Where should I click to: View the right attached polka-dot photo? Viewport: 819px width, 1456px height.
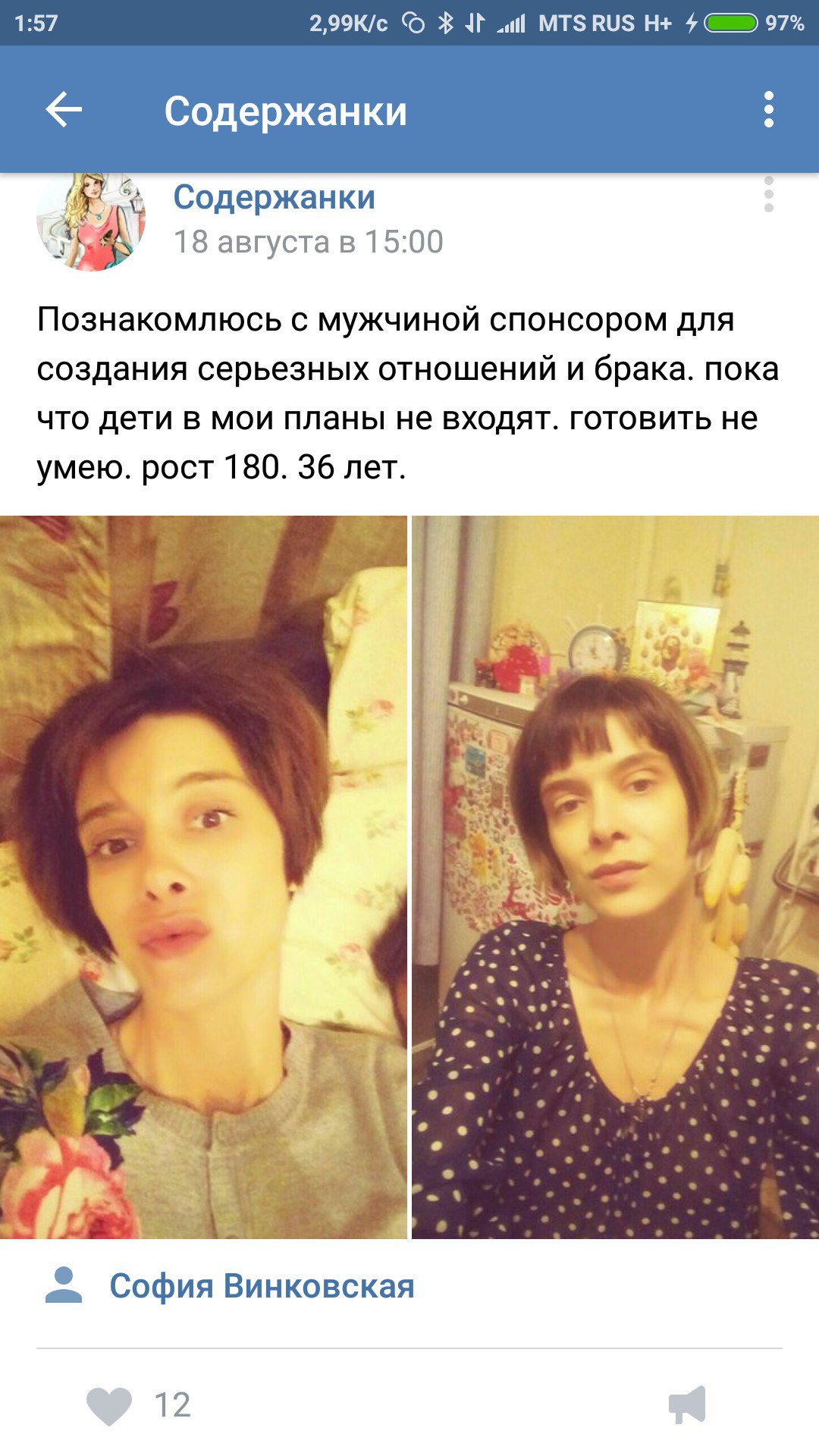click(615, 877)
